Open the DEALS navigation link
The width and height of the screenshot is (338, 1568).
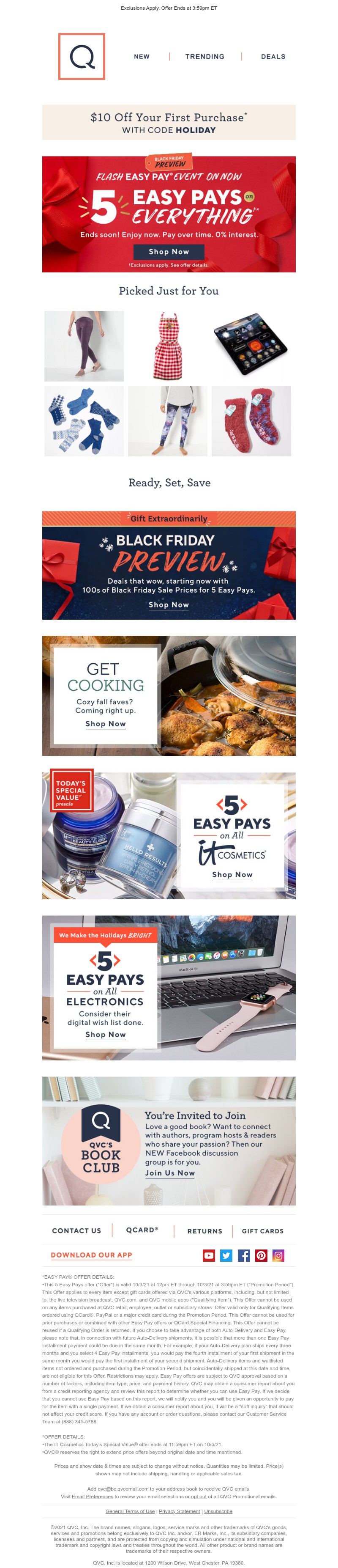pos(273,57)
